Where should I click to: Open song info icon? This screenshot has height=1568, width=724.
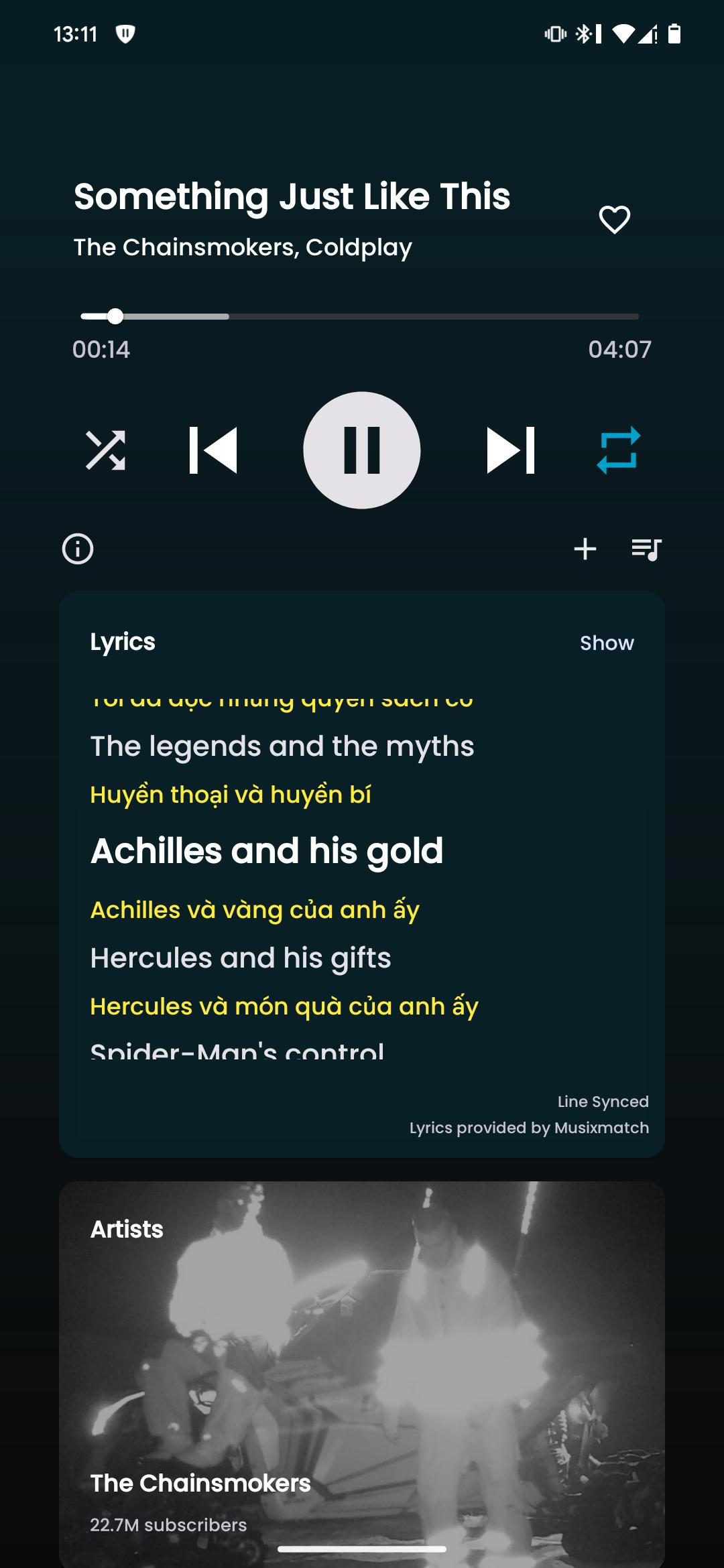(78, 549)
